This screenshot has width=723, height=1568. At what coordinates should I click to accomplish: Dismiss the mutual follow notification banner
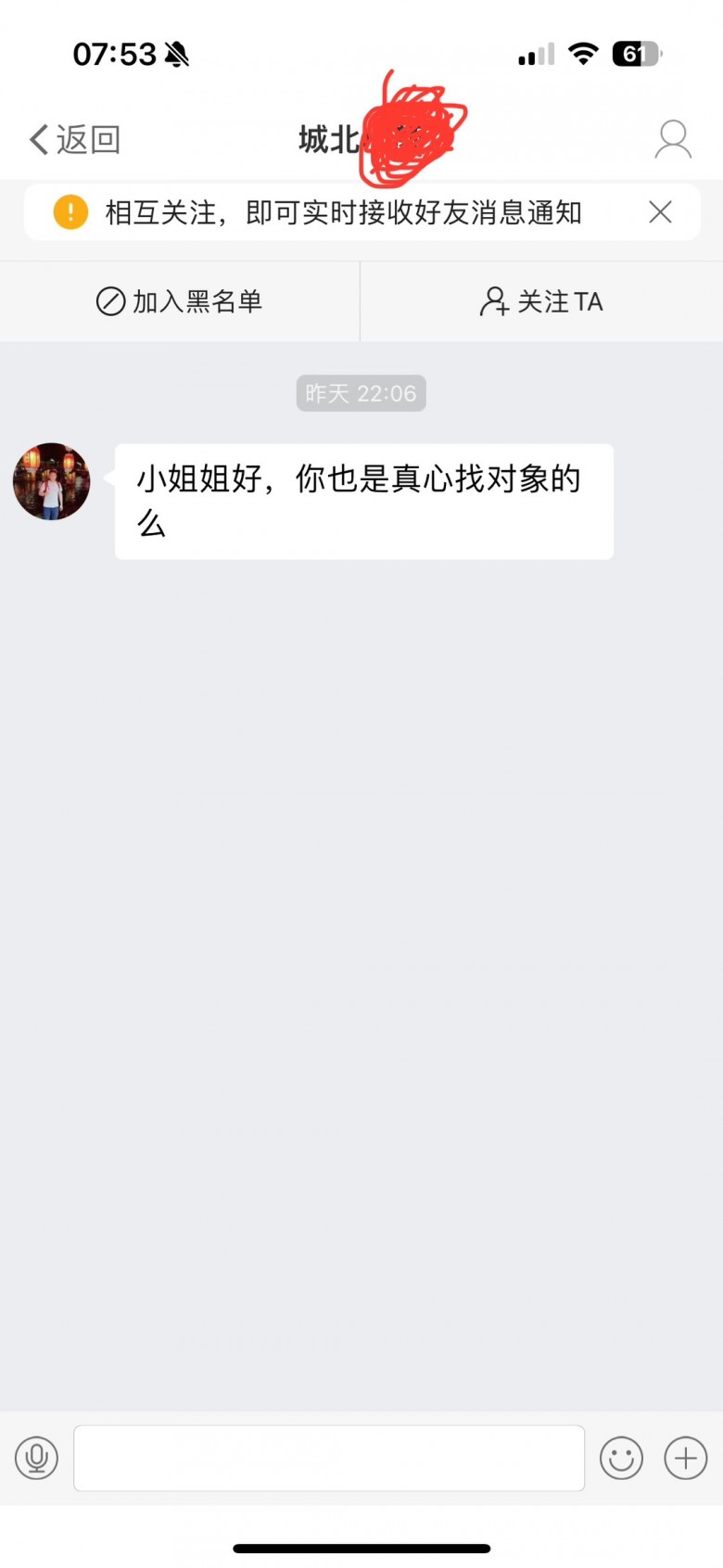point(660,212)
